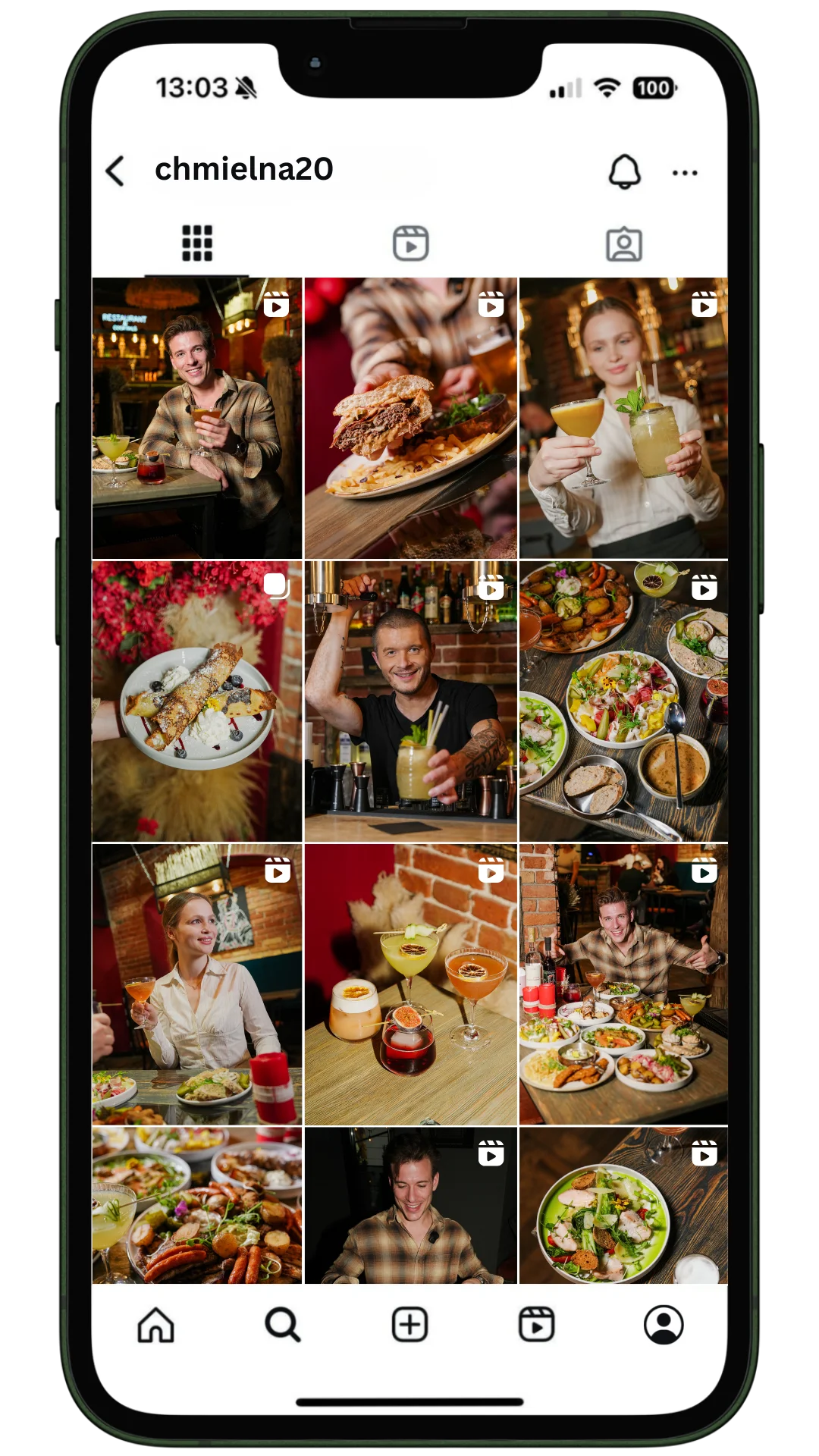819x1456 pixels.
Task: Open the crepes with blueberries carousel post
Action: point(197,701)
